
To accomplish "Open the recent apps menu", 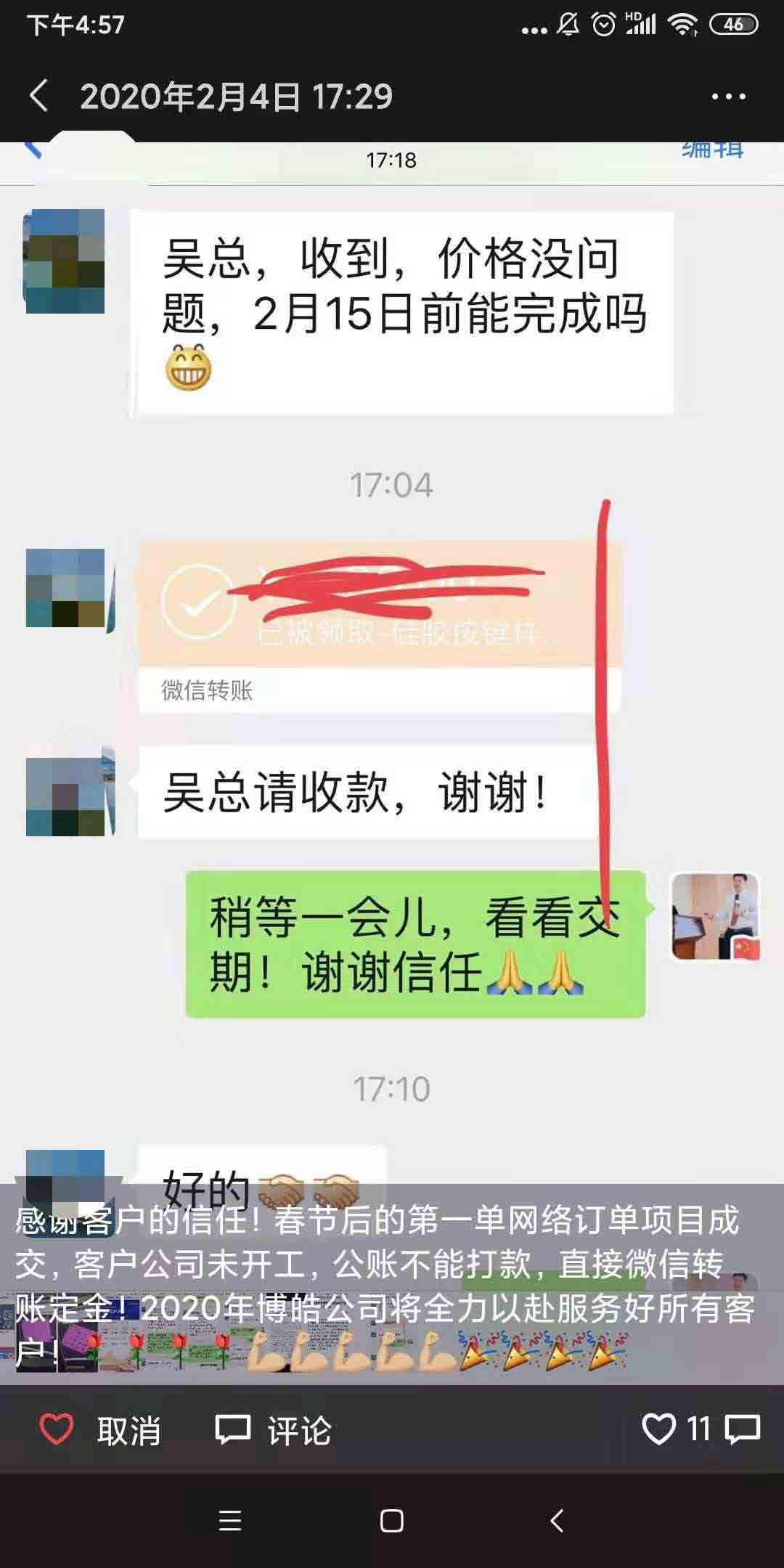I will click(230, 1520).
